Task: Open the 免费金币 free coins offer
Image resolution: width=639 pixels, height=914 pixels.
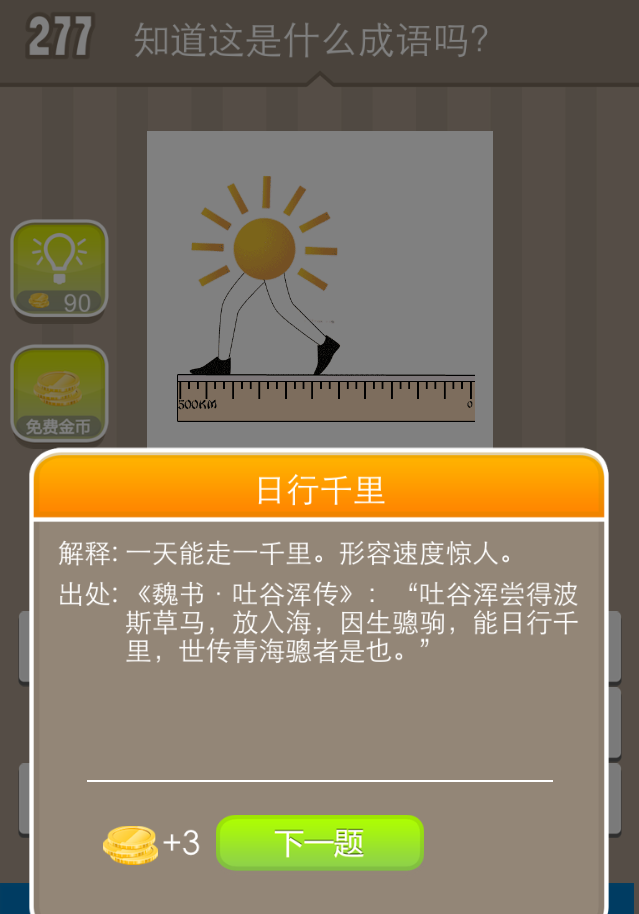Action: 59,394
